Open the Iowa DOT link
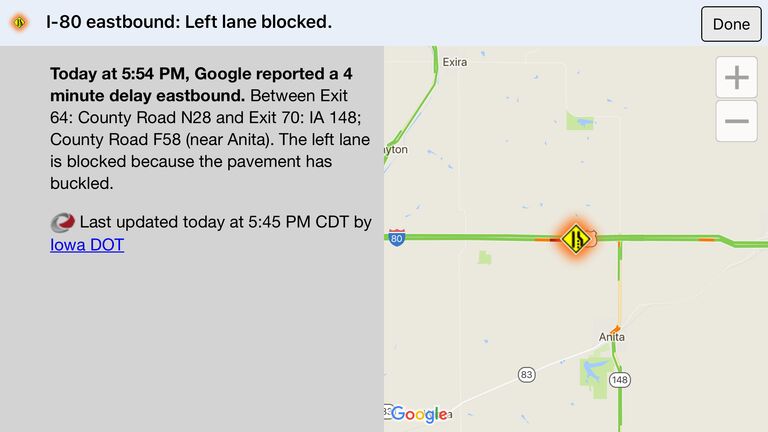Image resolution: width=768 pixels, height=432 pixels. tap(87, 243)
